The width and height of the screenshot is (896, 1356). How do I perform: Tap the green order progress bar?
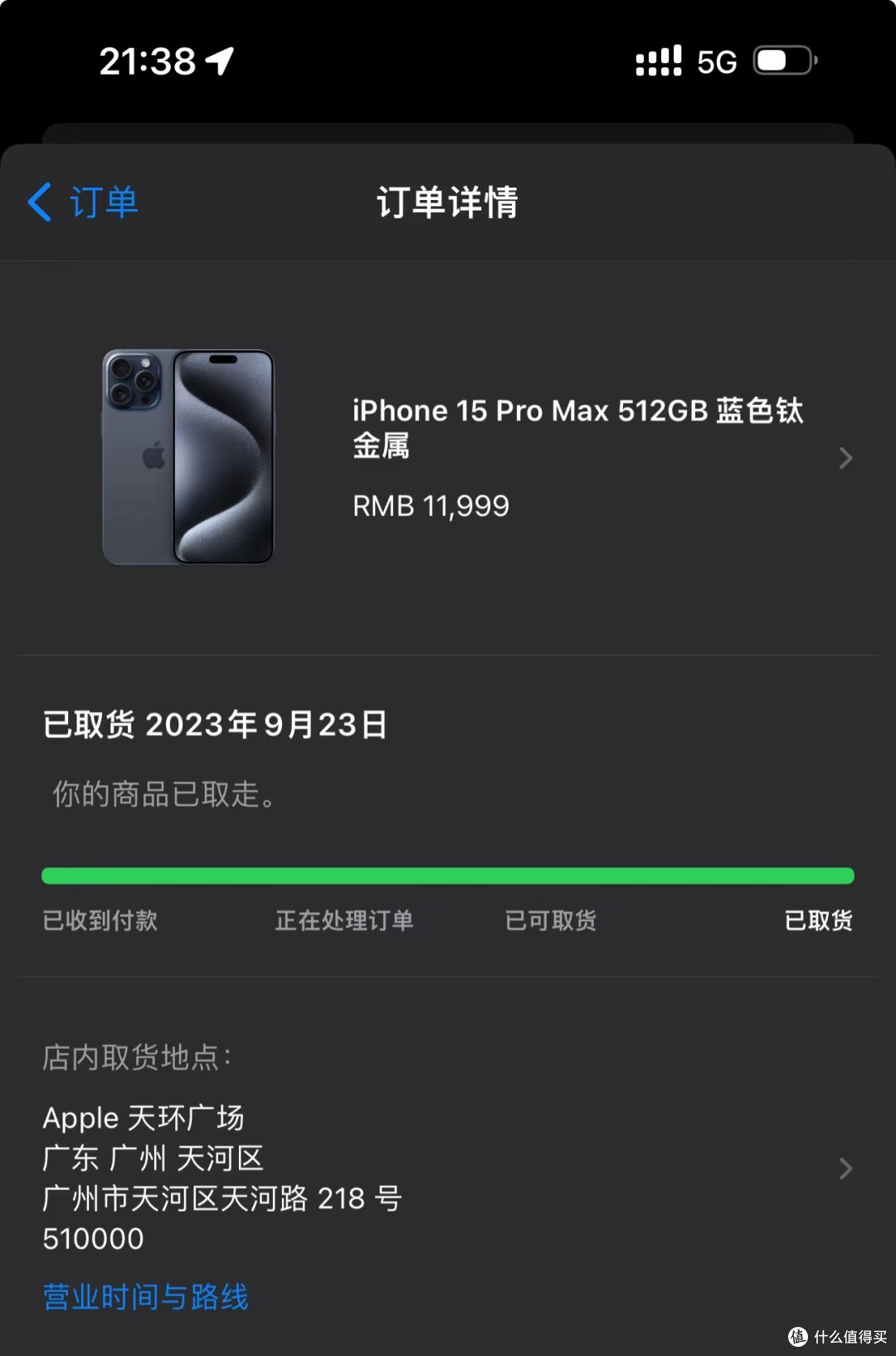click(x=448, y=875)
